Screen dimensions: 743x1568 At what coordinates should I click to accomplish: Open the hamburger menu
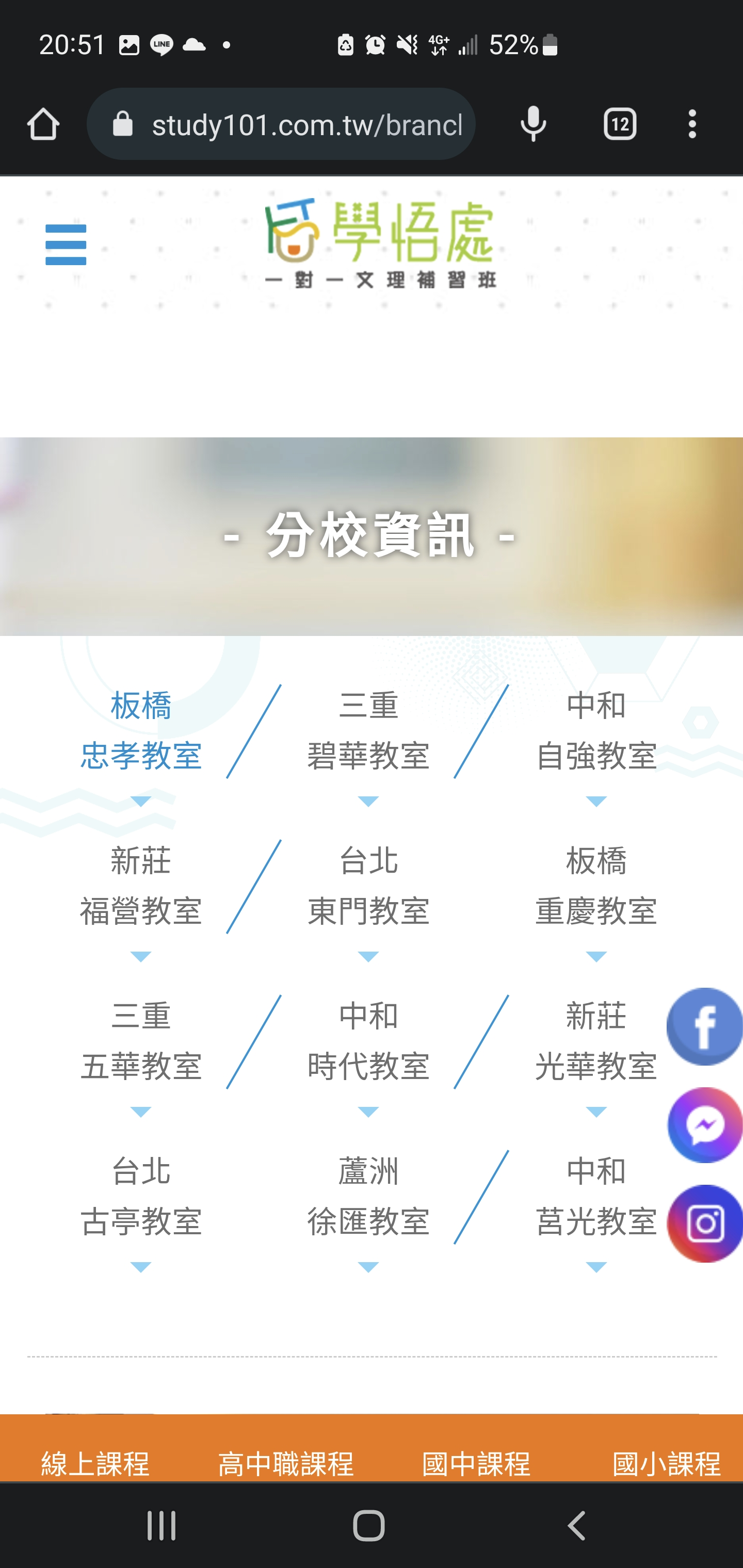pyautogui.click(x=66, y=244)
